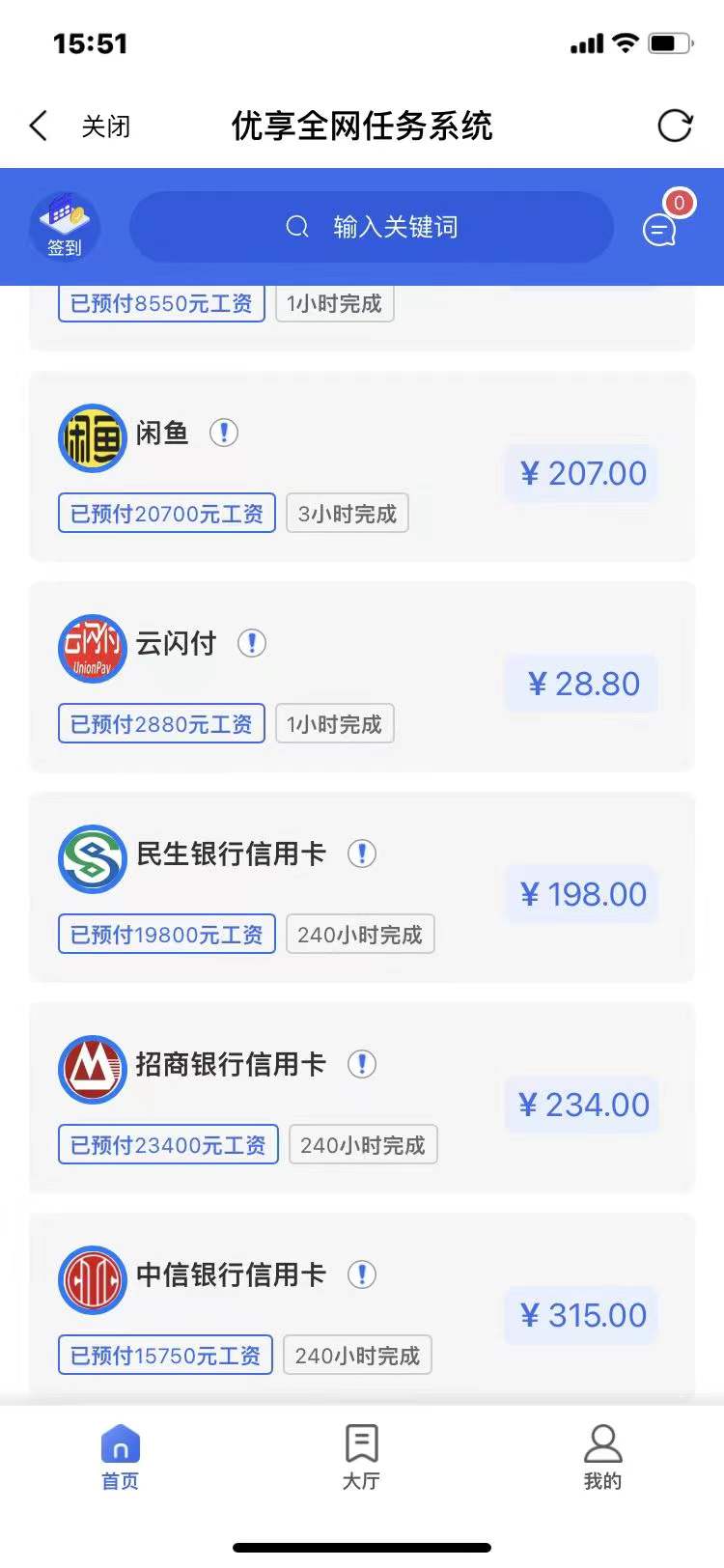This screenshot has width=724, height=1568.
Task: Tap the 招商银行信用卡 bank logo icon
Action: click(x=92, y=1069)
